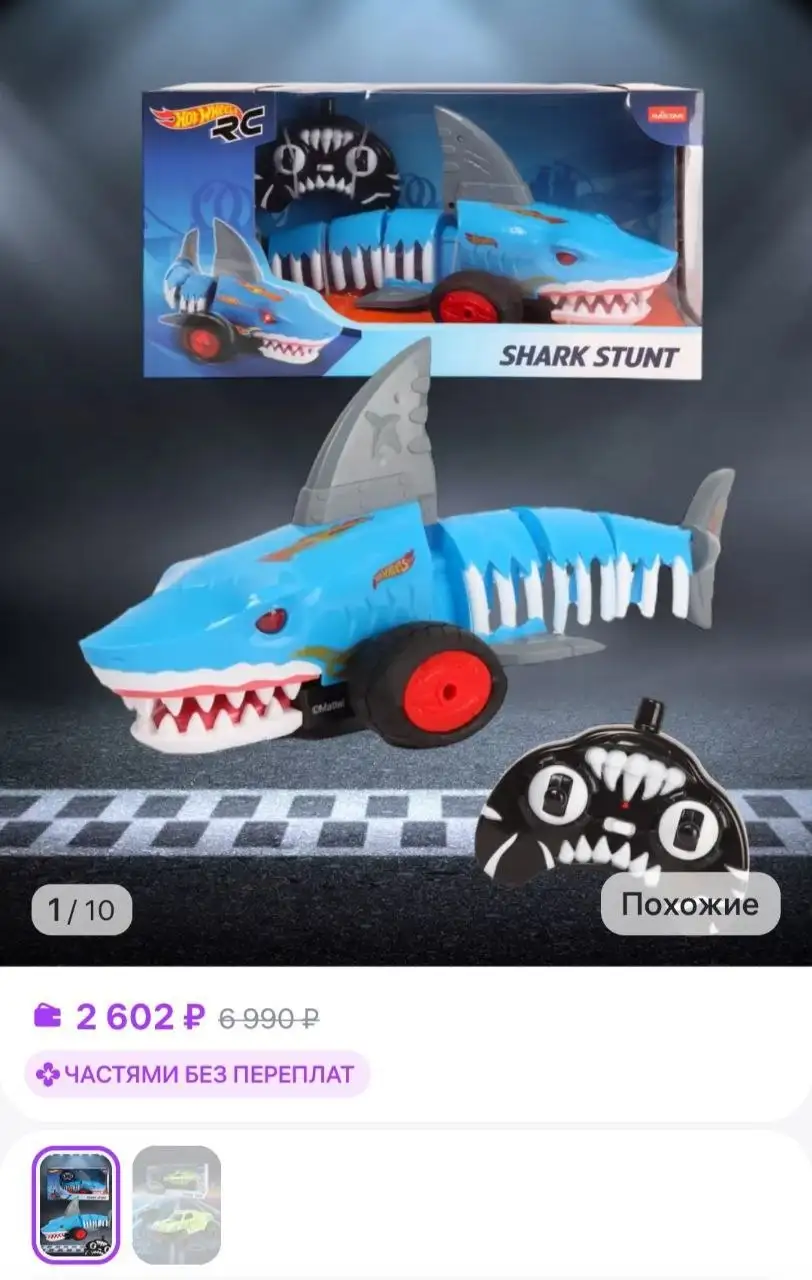Select the blue shark variant thumbnail
812x1280 pixels.
[x=76, y=1205]
